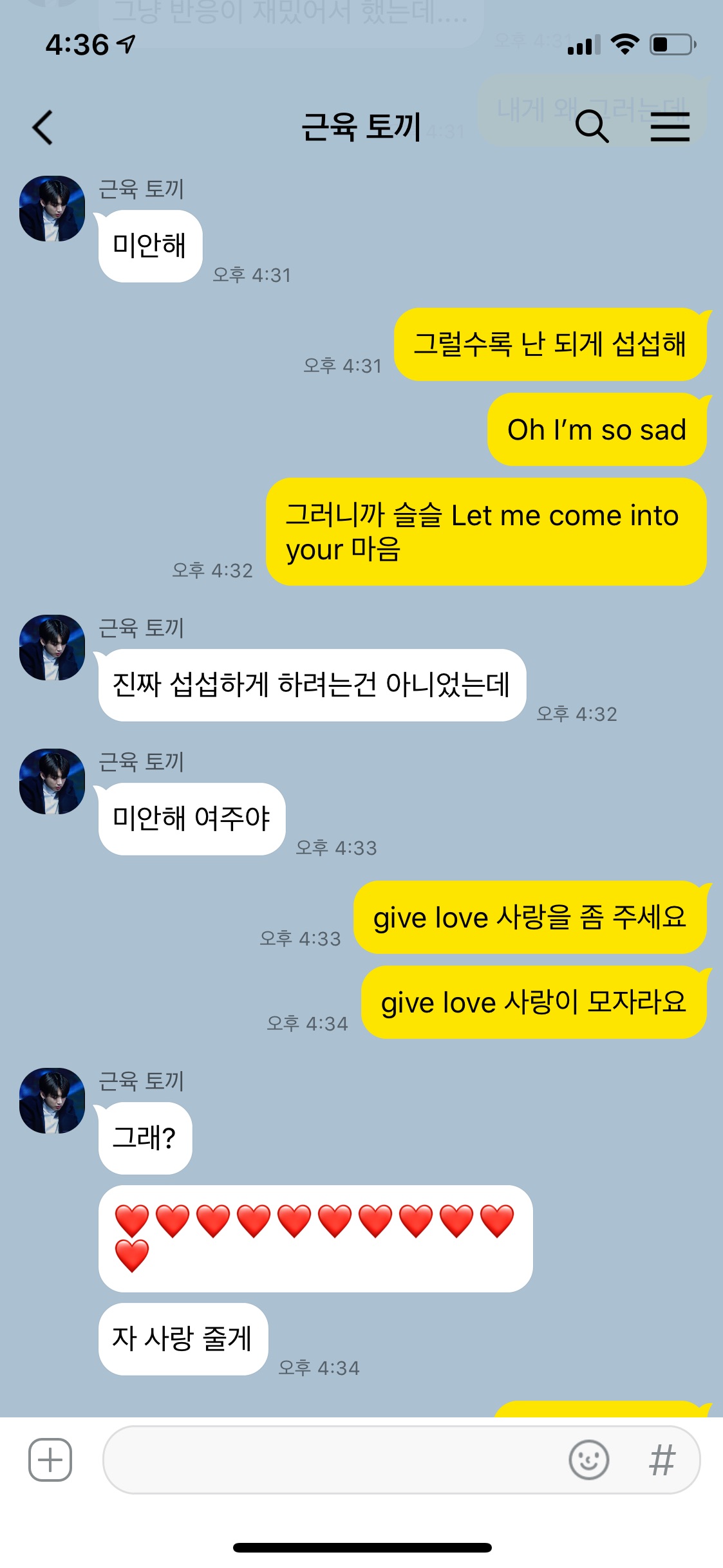Open the plus attachment button
The height and width of the screenshot is (1568, 723).
coord(50,1459)
